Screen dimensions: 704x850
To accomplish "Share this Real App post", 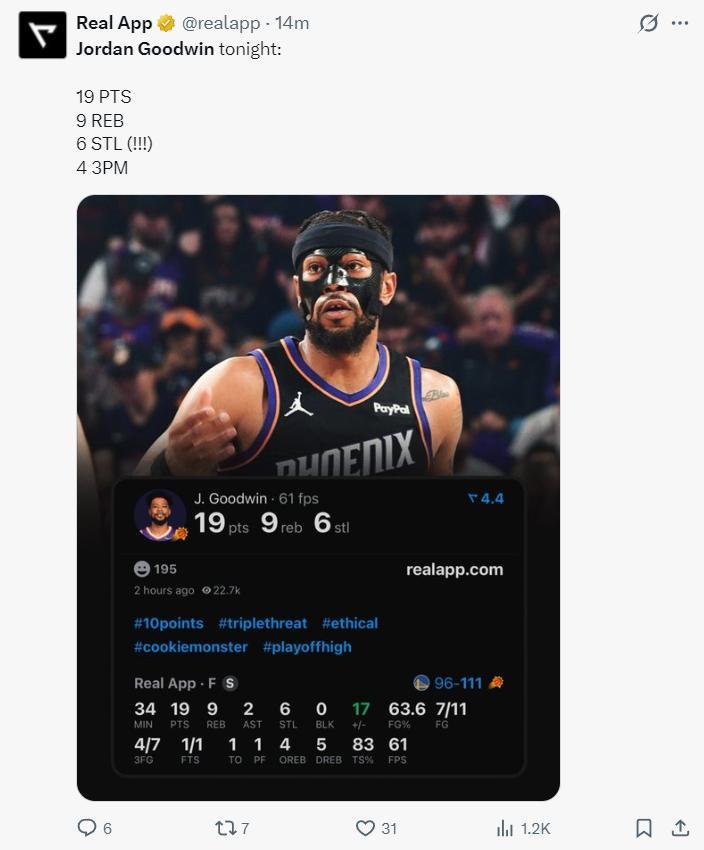I will point(680,828).
